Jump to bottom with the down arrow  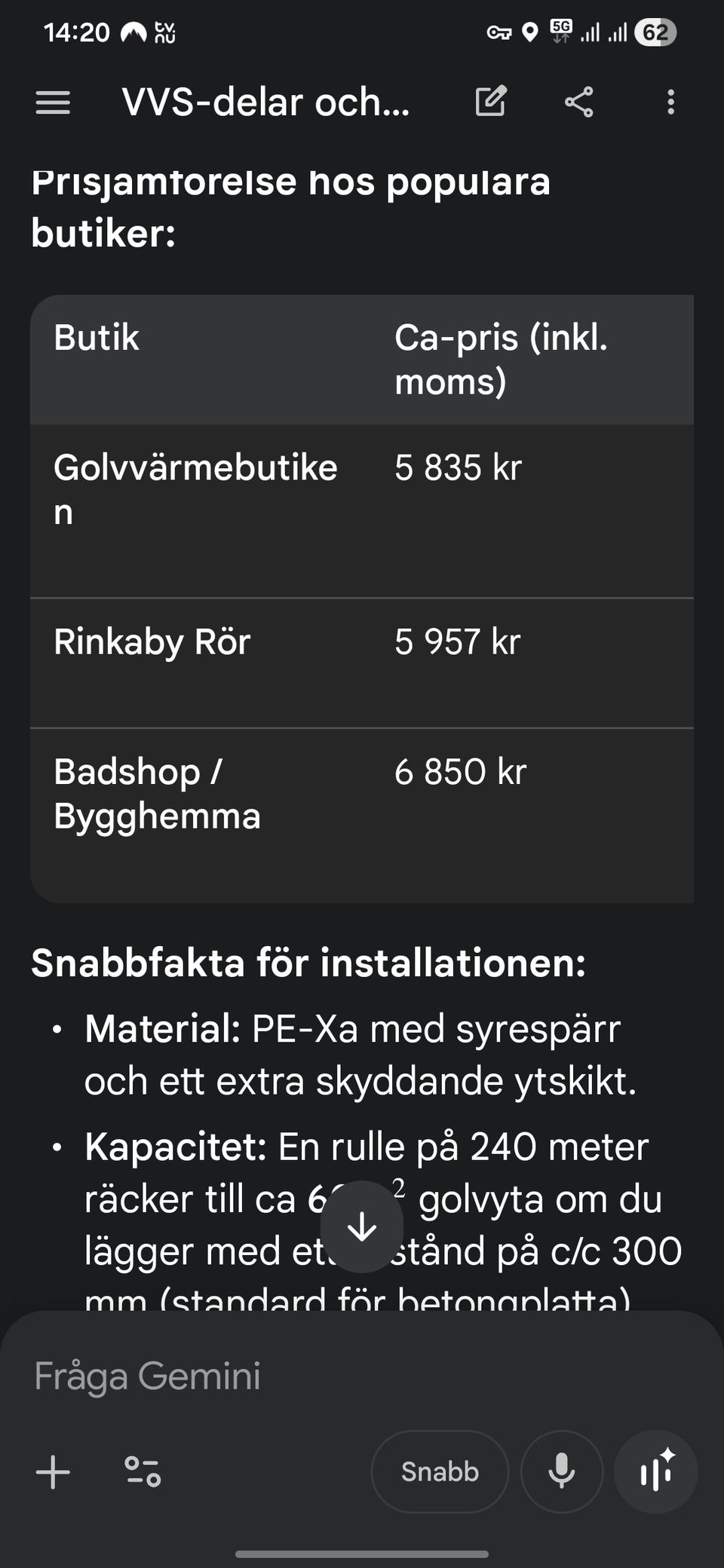click(x=362, y=1227)
